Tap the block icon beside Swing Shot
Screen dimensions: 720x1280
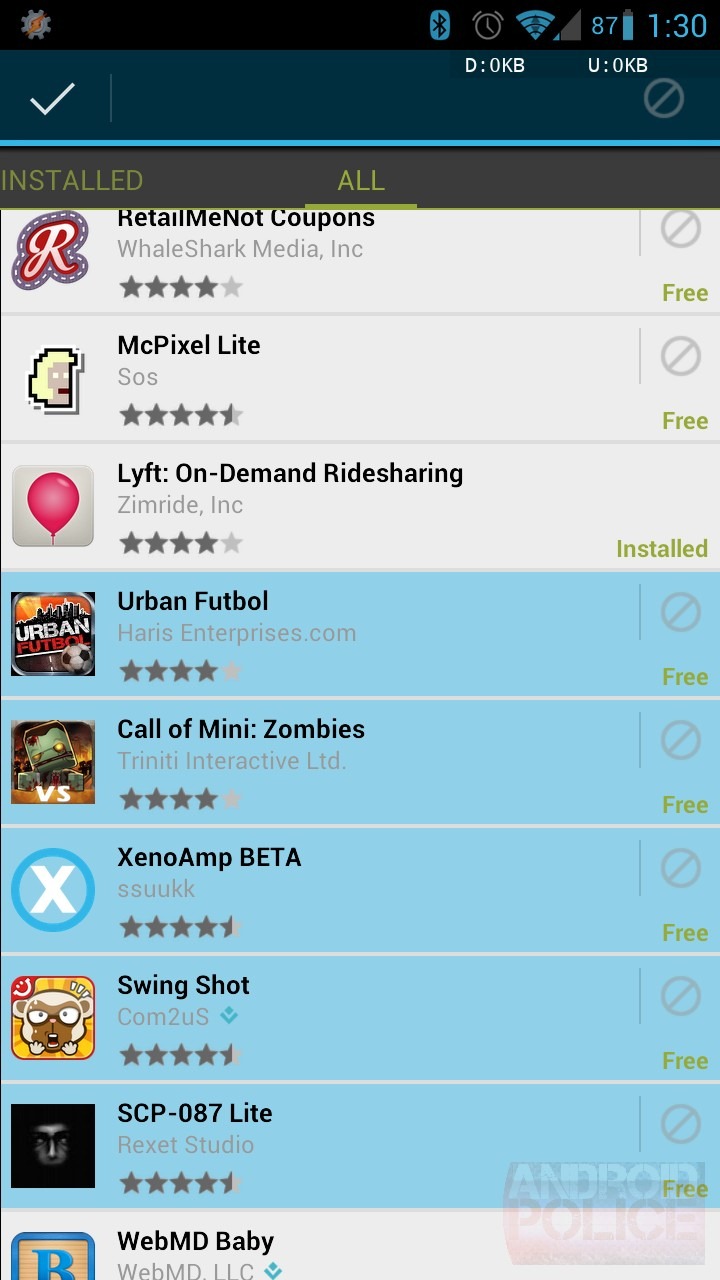[x=681, y=996]
